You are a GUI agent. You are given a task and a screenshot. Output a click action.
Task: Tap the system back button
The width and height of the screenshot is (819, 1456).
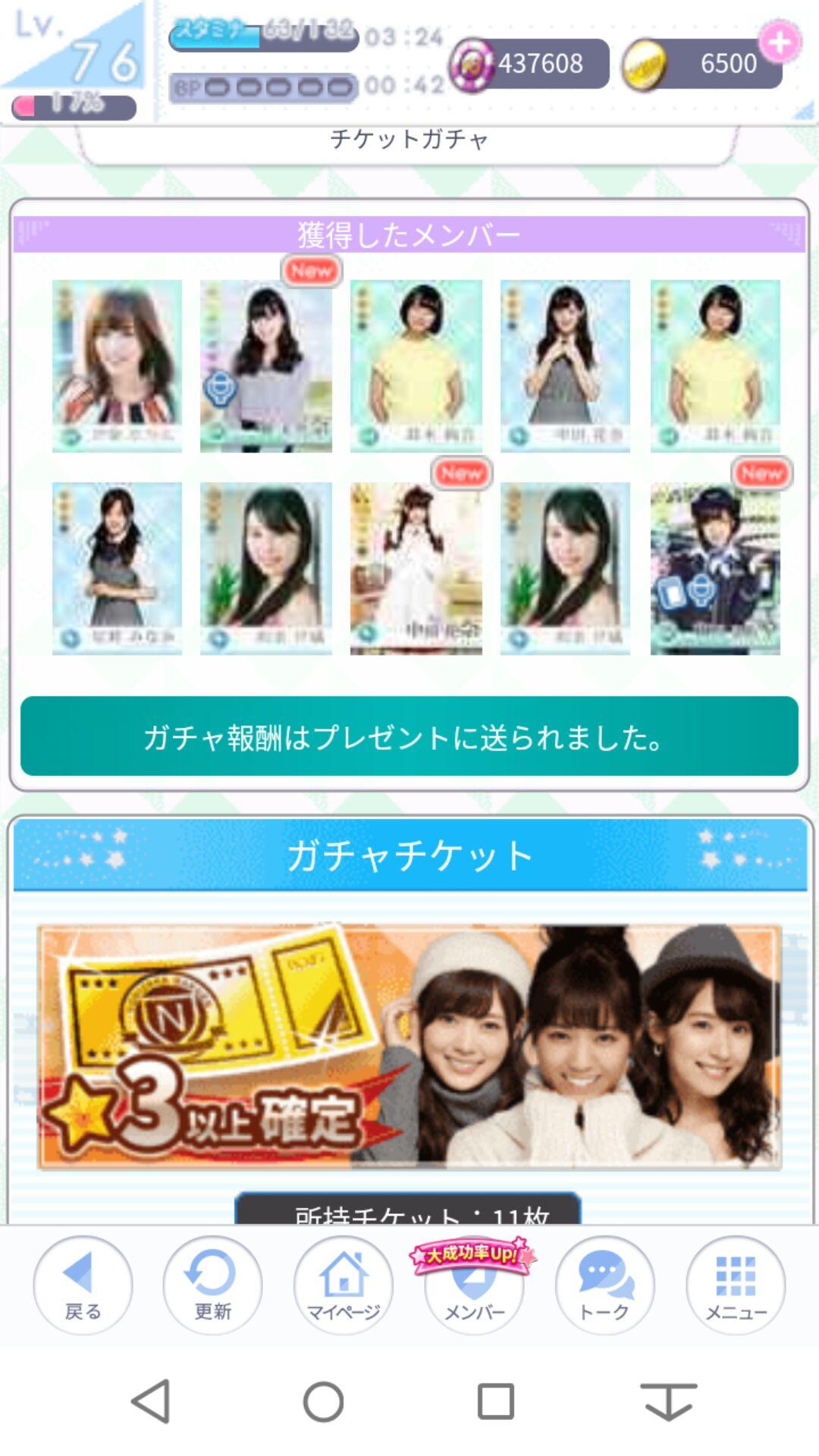[x=151, y=1401]
